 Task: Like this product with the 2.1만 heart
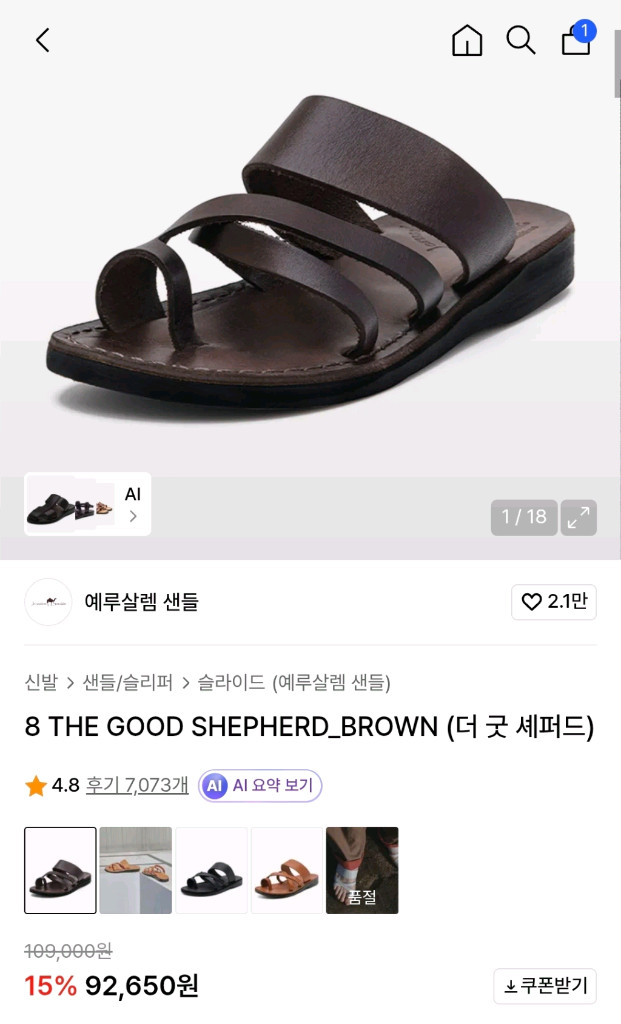[x=554, y=602]
